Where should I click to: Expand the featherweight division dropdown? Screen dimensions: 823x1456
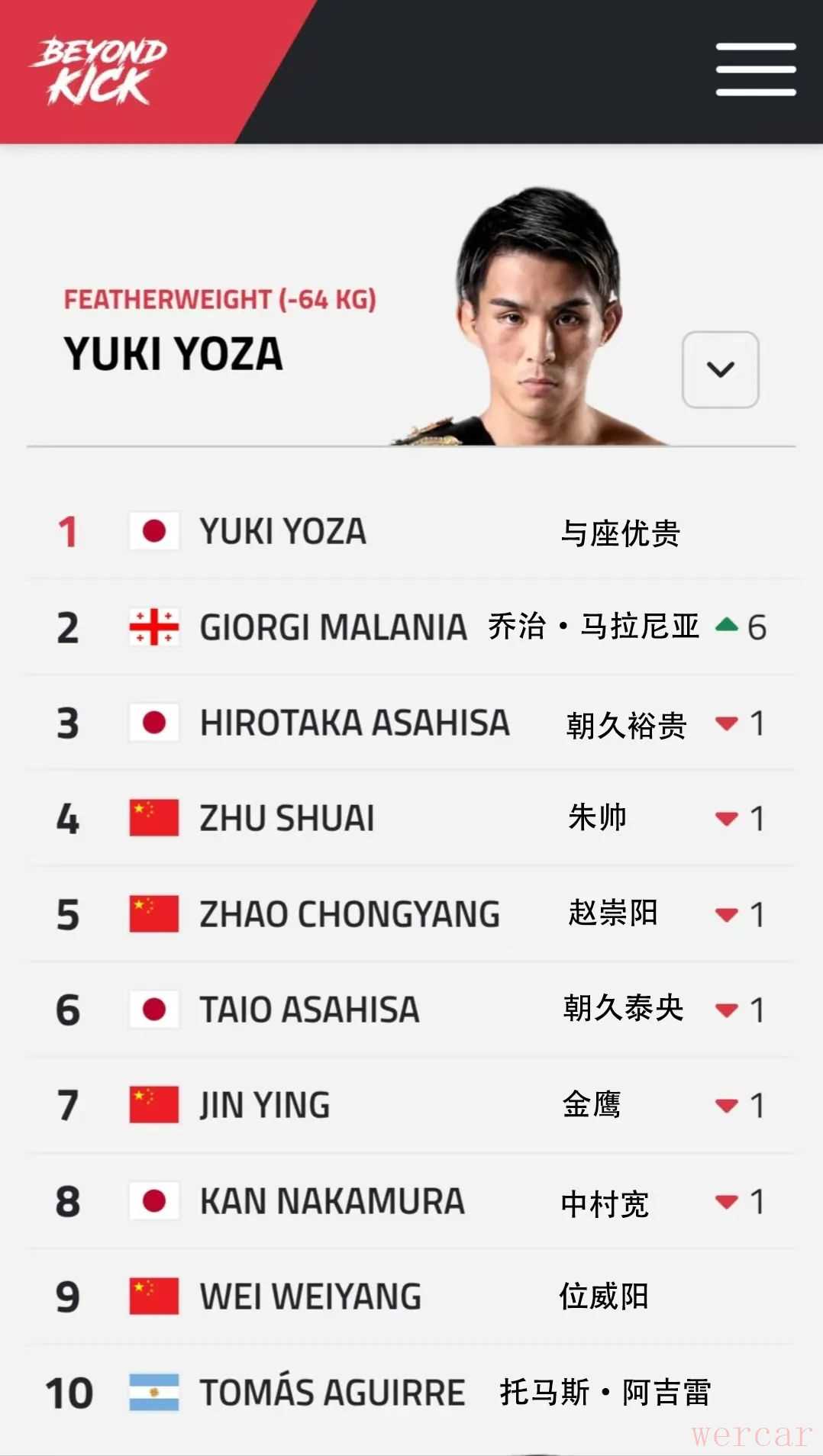point(720,369)
